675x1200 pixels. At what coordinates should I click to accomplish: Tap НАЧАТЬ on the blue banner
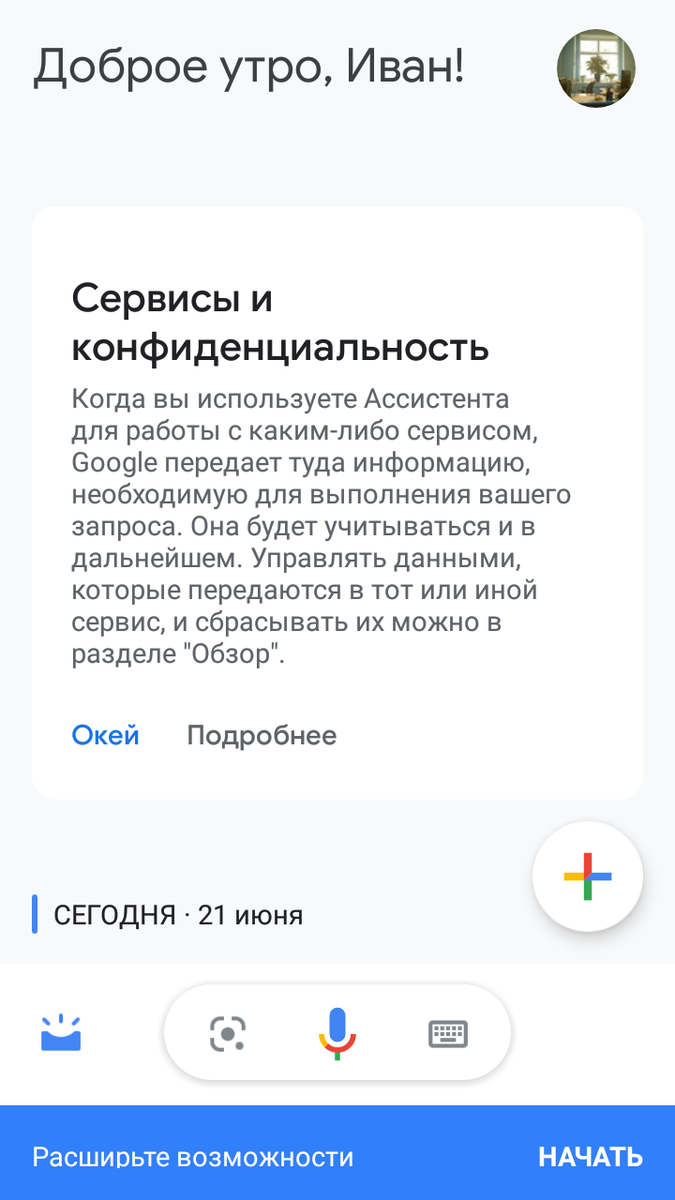coord(590,1157)
